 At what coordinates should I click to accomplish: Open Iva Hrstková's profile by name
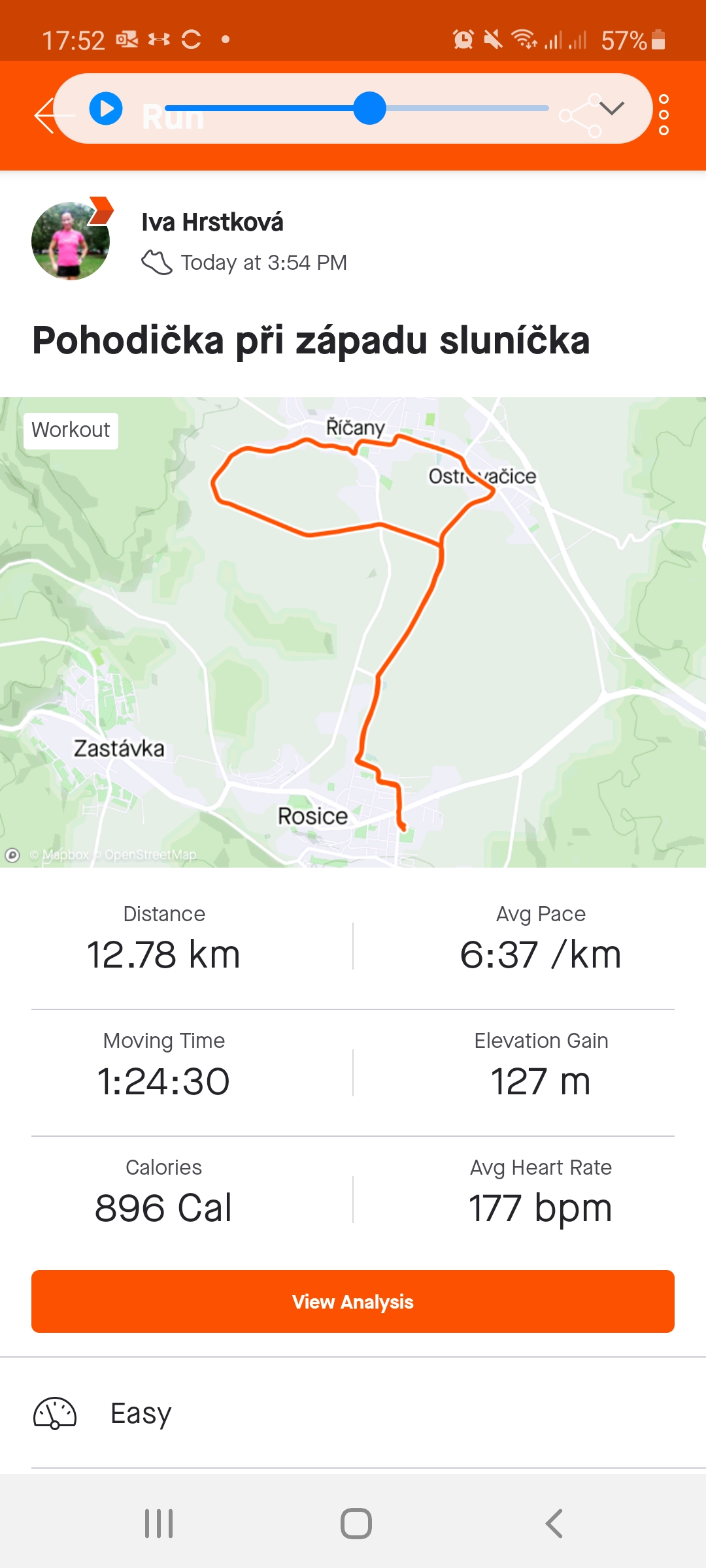212,222
